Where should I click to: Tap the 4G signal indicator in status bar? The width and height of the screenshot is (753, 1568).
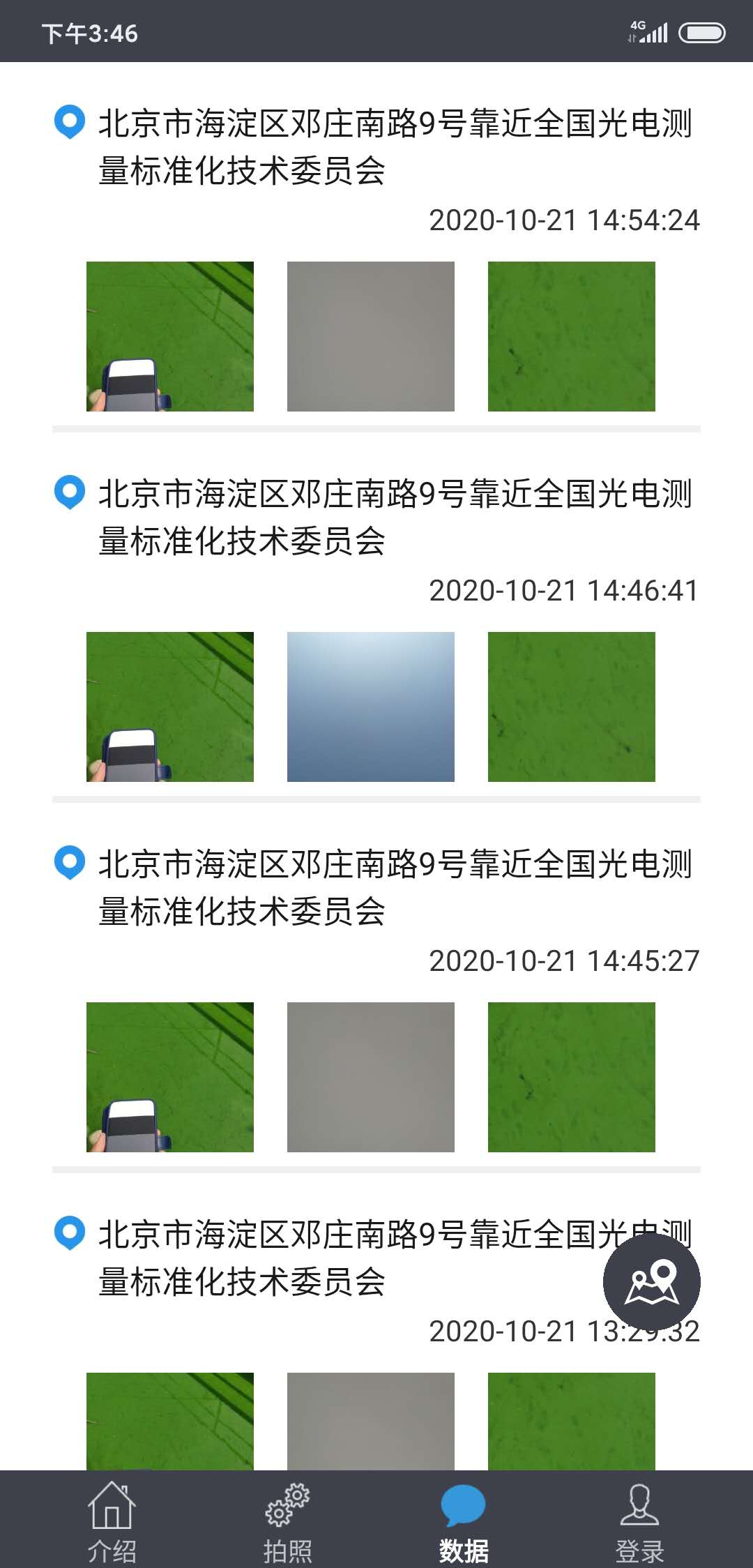648,31
